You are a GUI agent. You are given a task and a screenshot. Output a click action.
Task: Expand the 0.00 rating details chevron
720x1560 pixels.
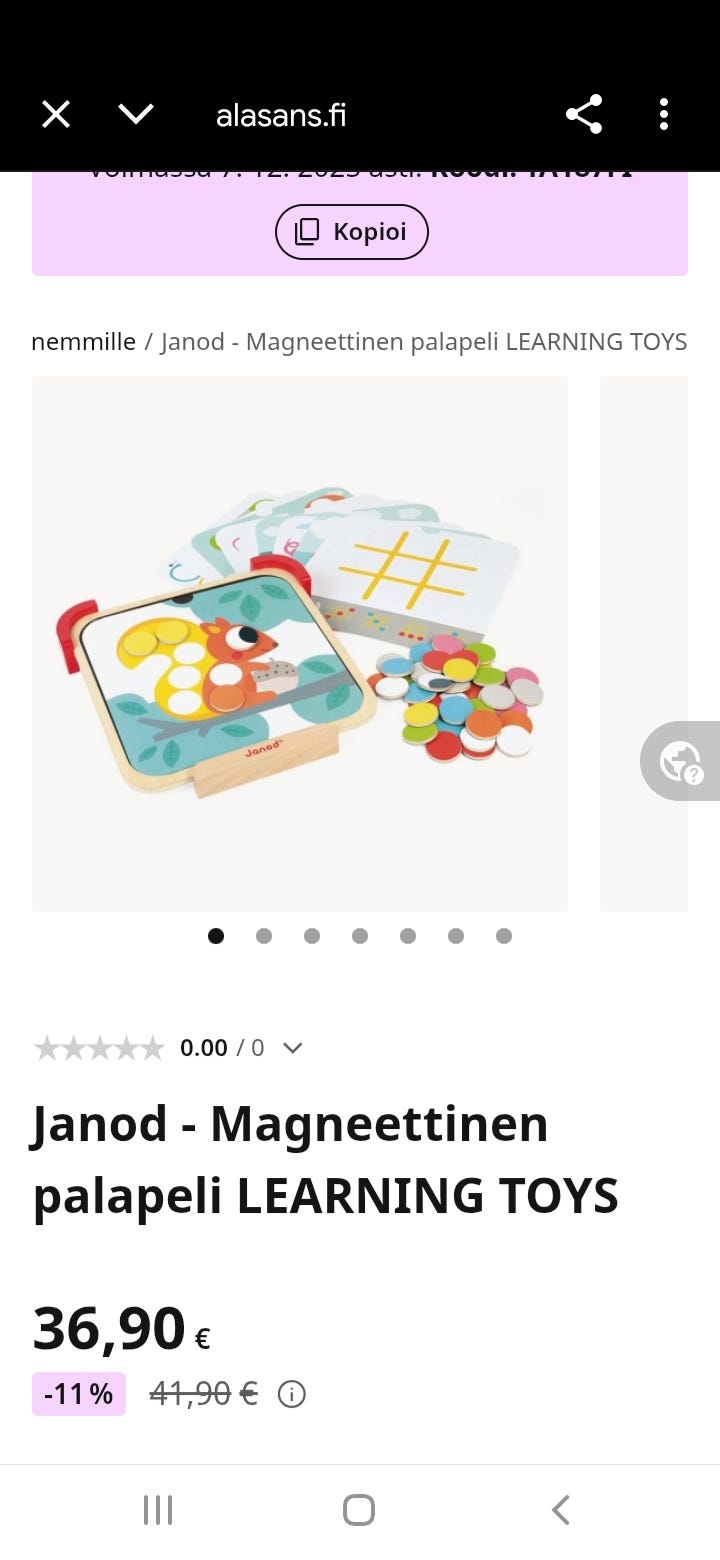[x=292, y=1048]
